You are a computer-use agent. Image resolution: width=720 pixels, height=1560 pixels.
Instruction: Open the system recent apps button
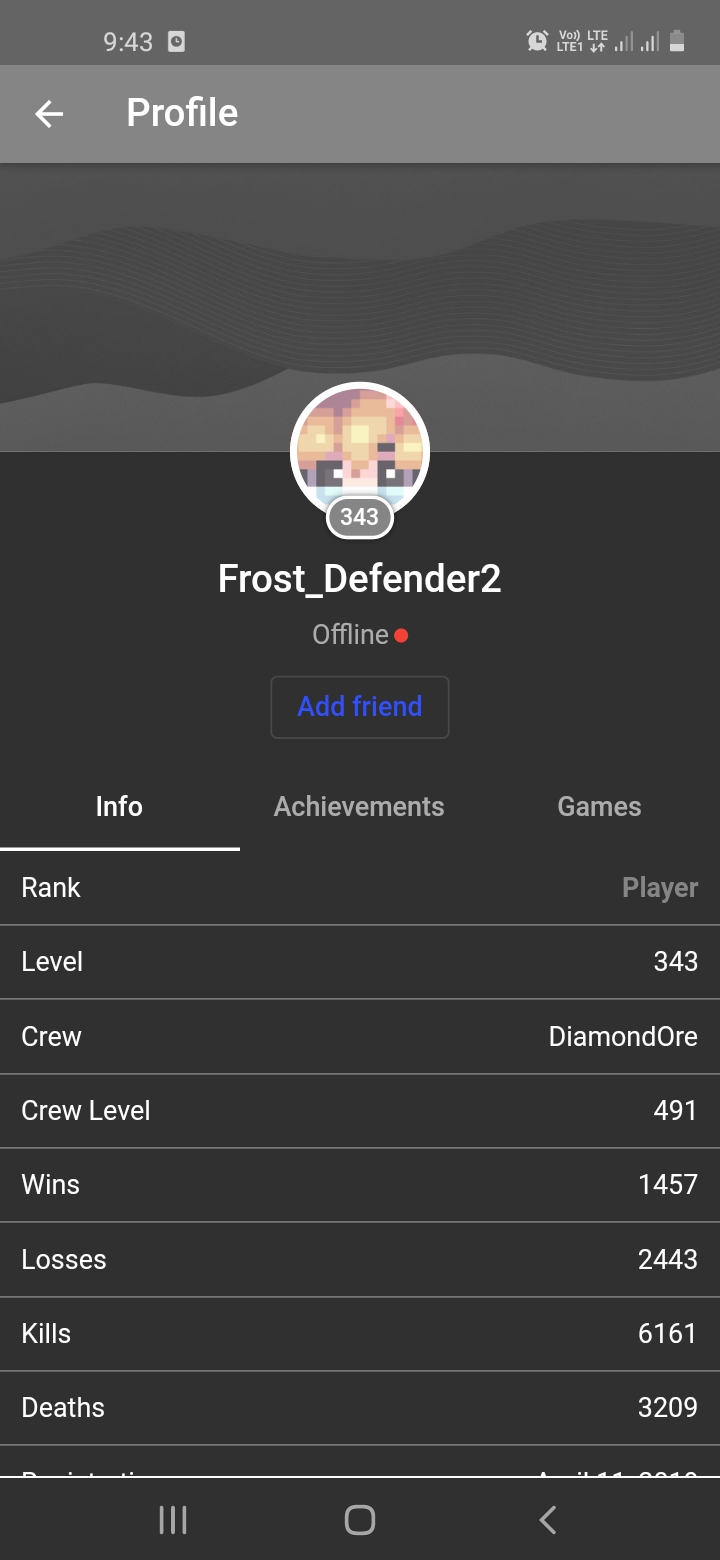[173, 1520]
